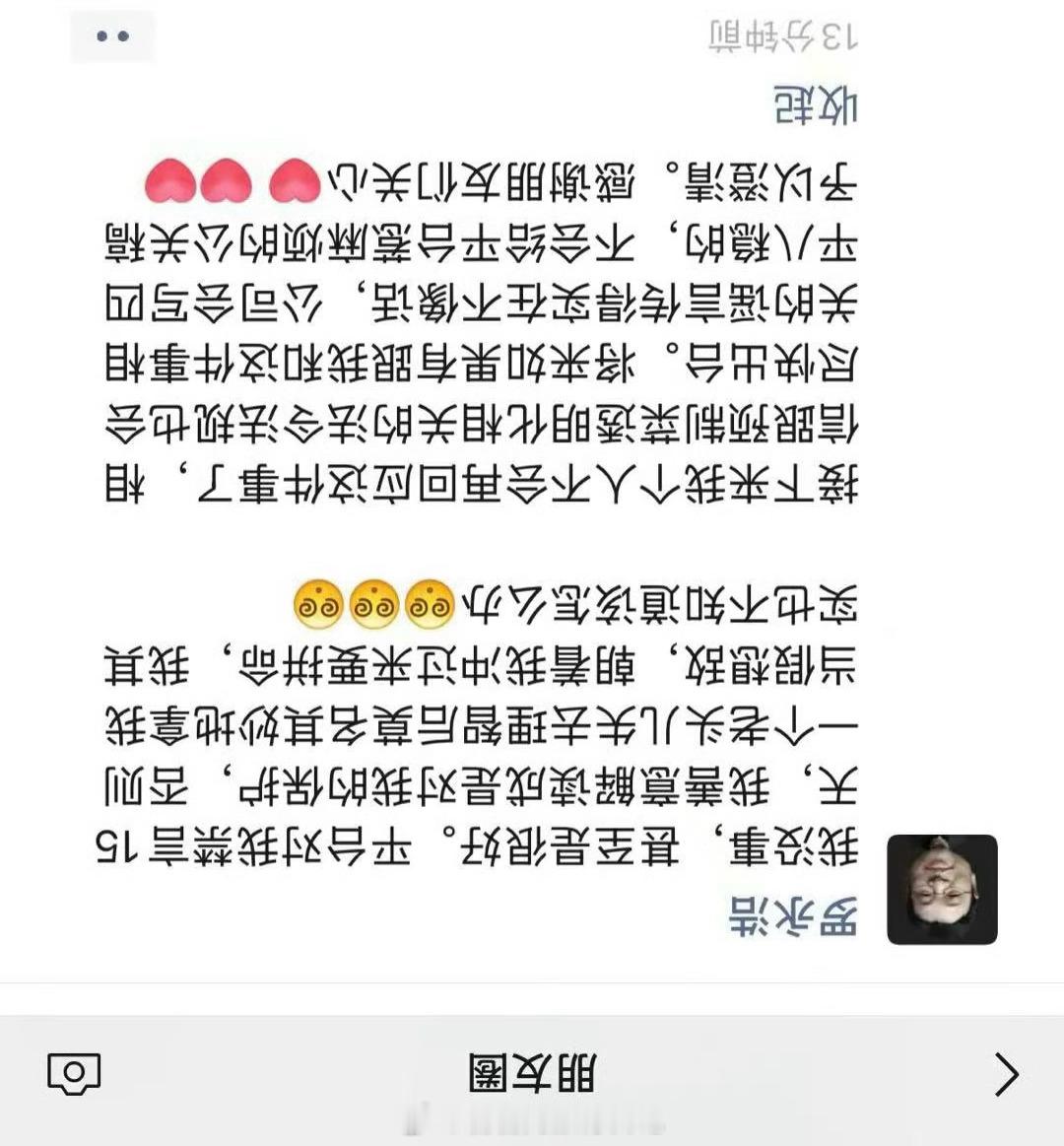Select the 朋友圈 title in the navigation bar

tap(532, 1074)
